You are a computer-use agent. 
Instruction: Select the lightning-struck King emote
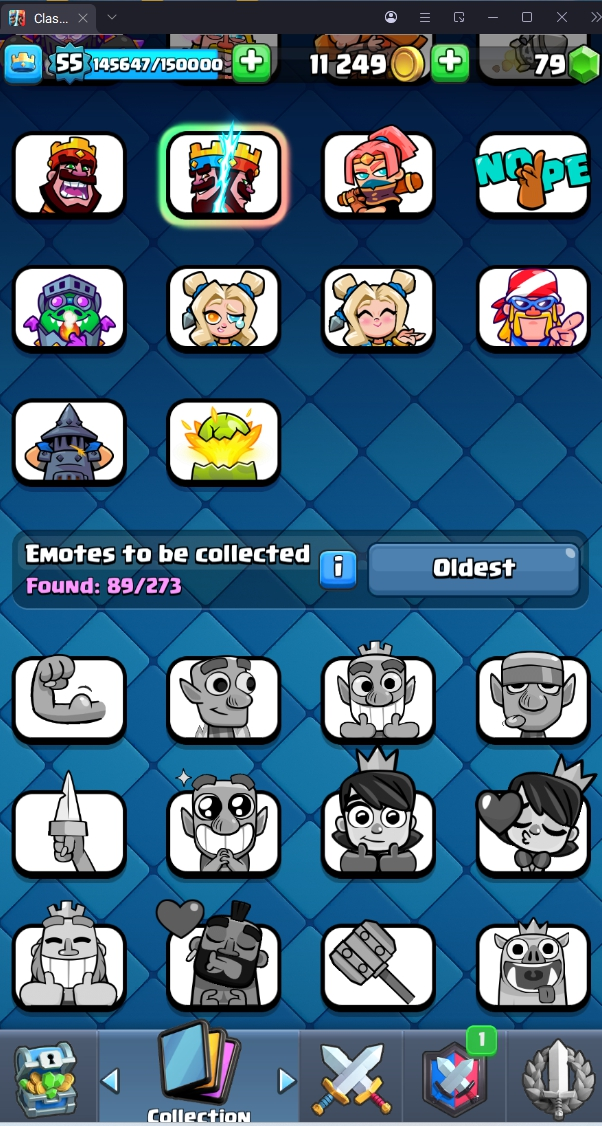224,174
